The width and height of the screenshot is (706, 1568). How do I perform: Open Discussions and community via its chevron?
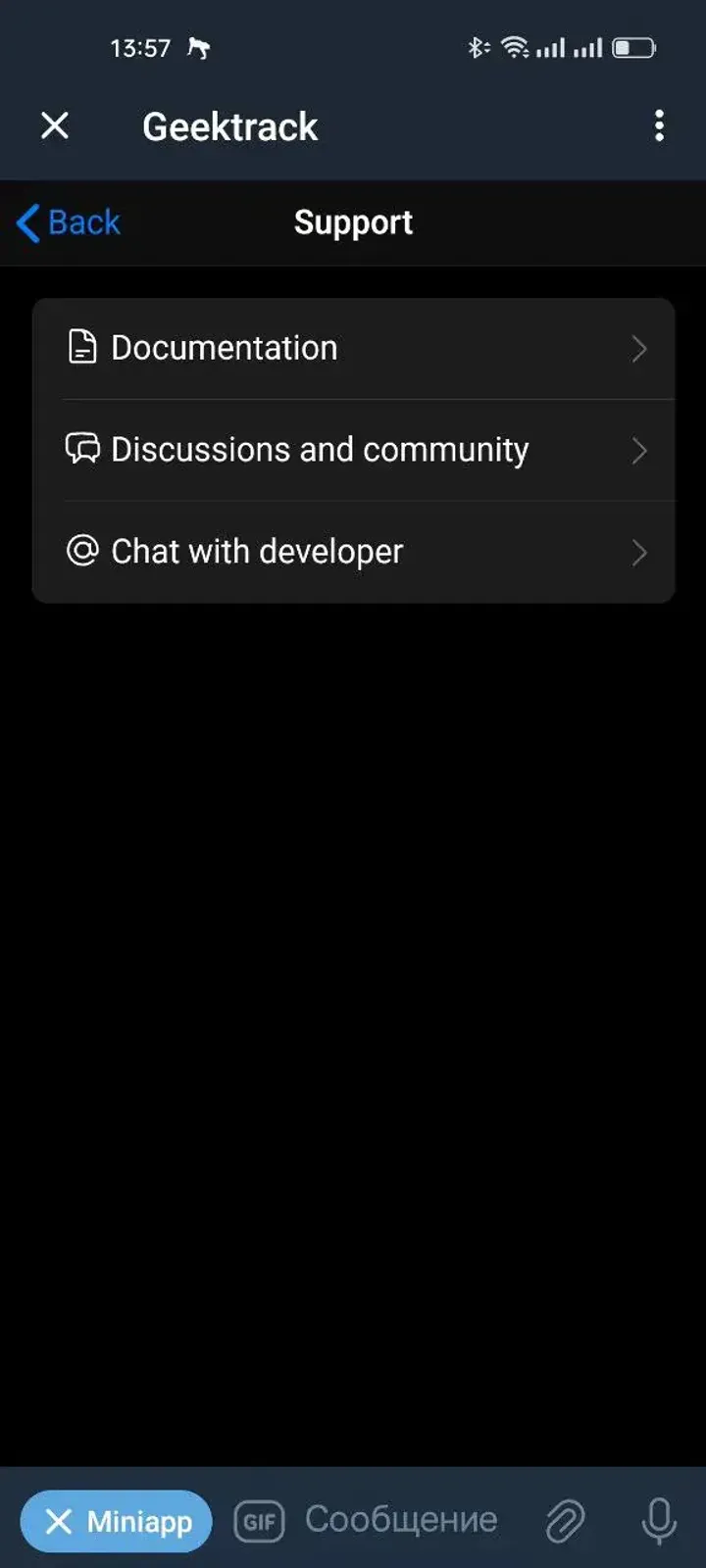639,451
